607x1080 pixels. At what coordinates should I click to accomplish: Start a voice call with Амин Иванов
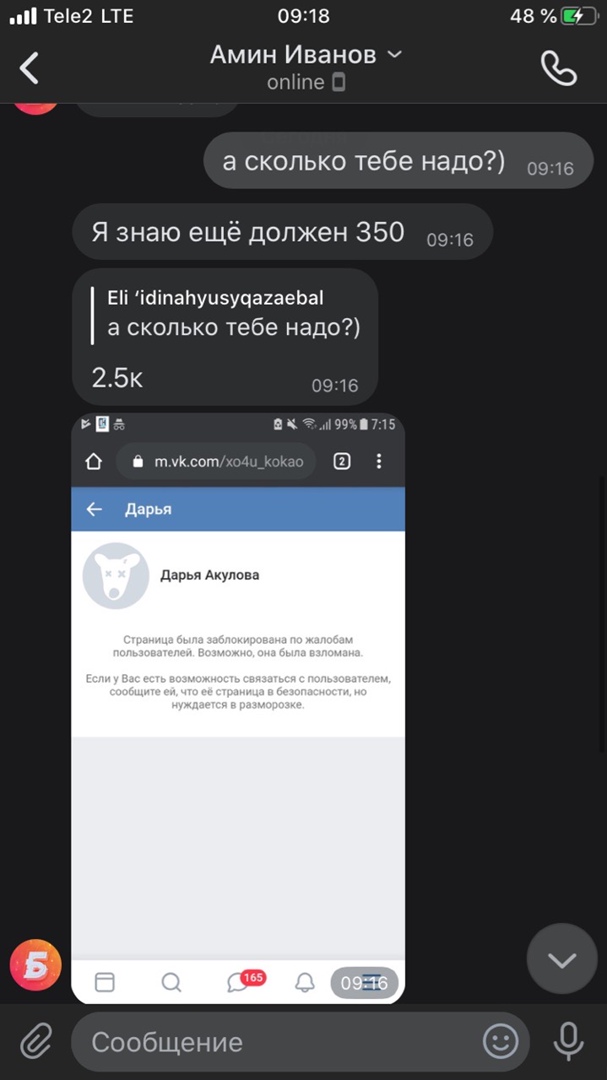tap(558, 68)
